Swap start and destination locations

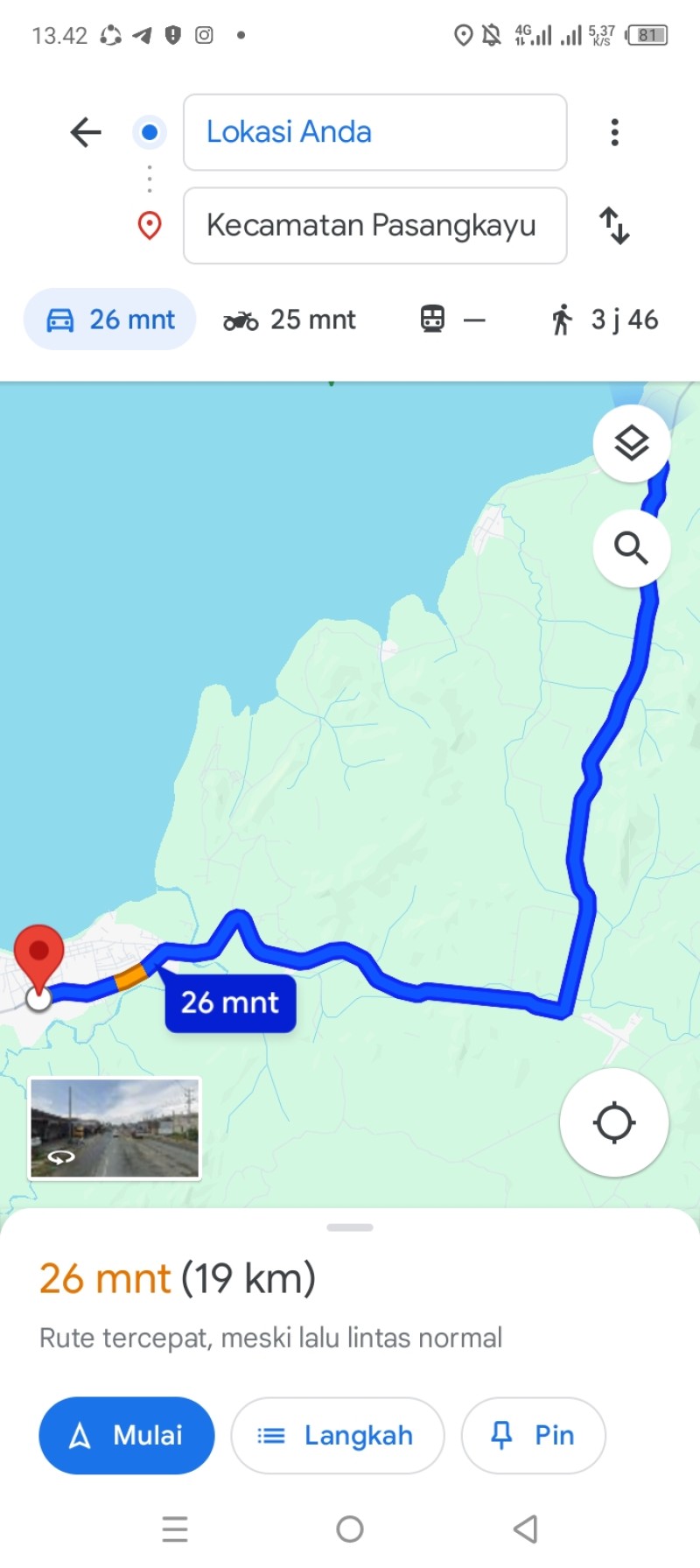[615, 225]
